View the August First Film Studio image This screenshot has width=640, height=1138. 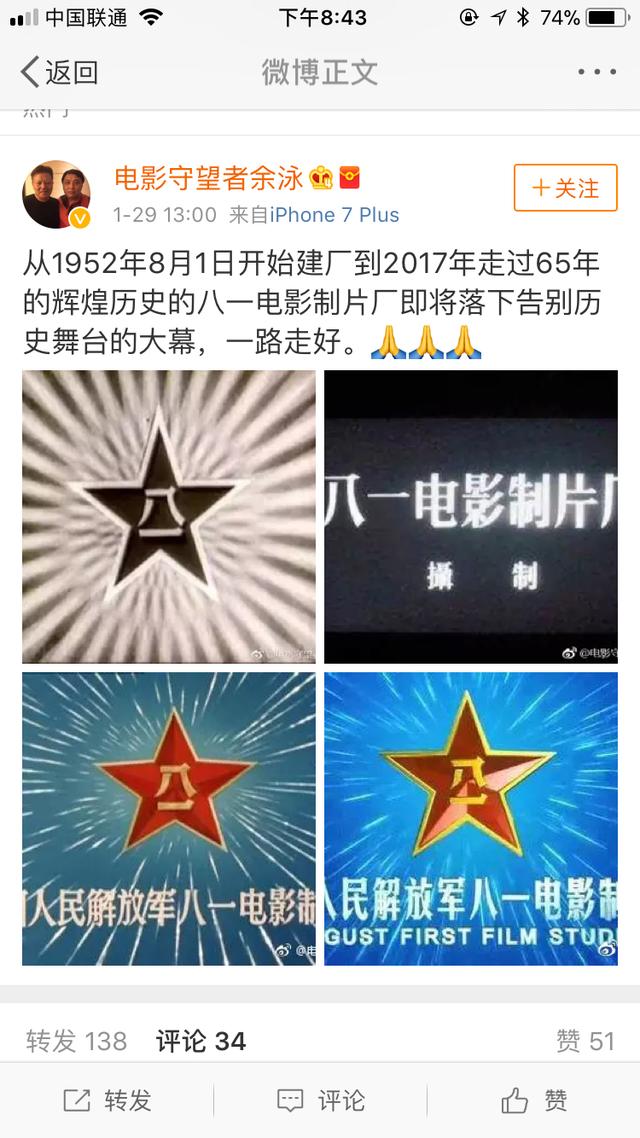click(x=470, y=818)
